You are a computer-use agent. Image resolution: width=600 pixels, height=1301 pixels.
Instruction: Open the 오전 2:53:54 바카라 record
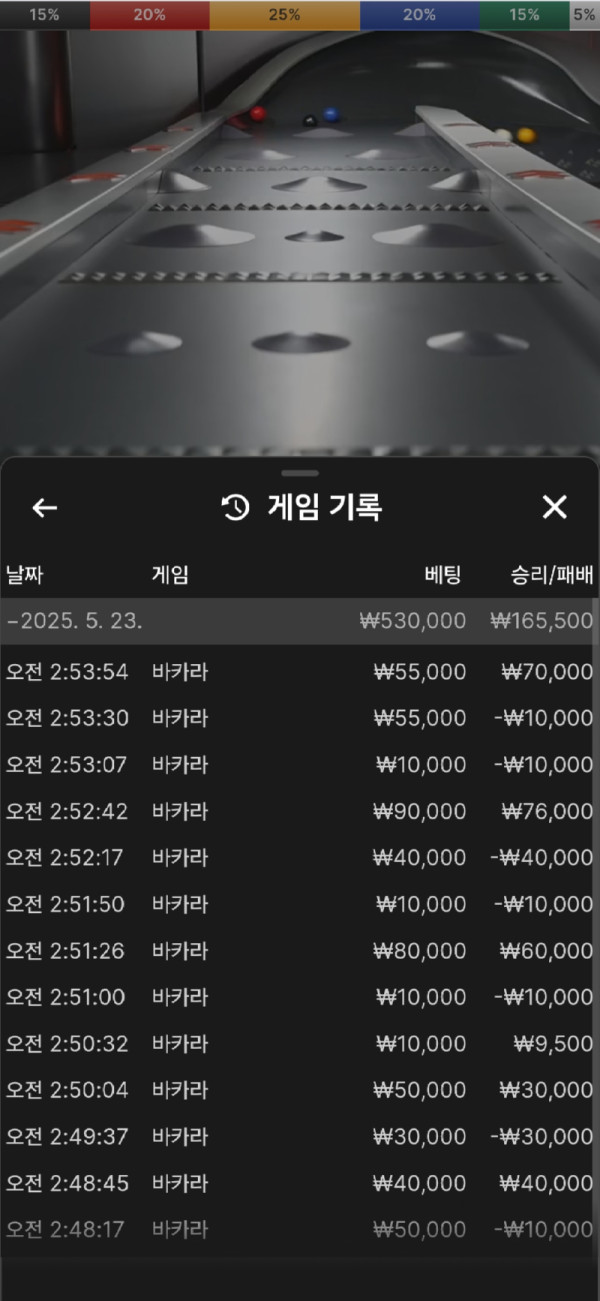(x=299, y=672)
